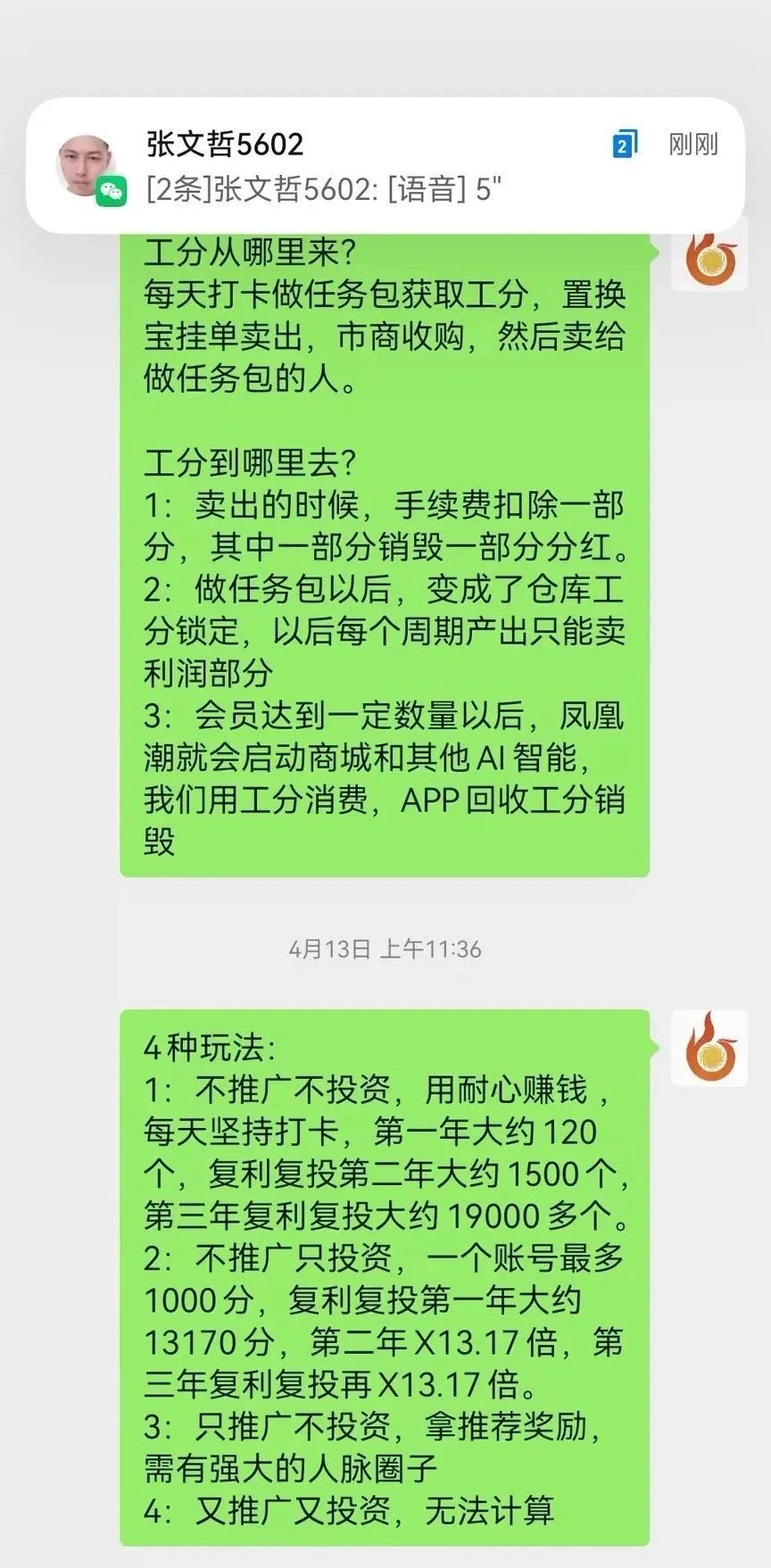This screenshot has width=771, height=1568.
Task: Open sender avatar beside the 4种玩法 message
Action: click(709, 1048)
